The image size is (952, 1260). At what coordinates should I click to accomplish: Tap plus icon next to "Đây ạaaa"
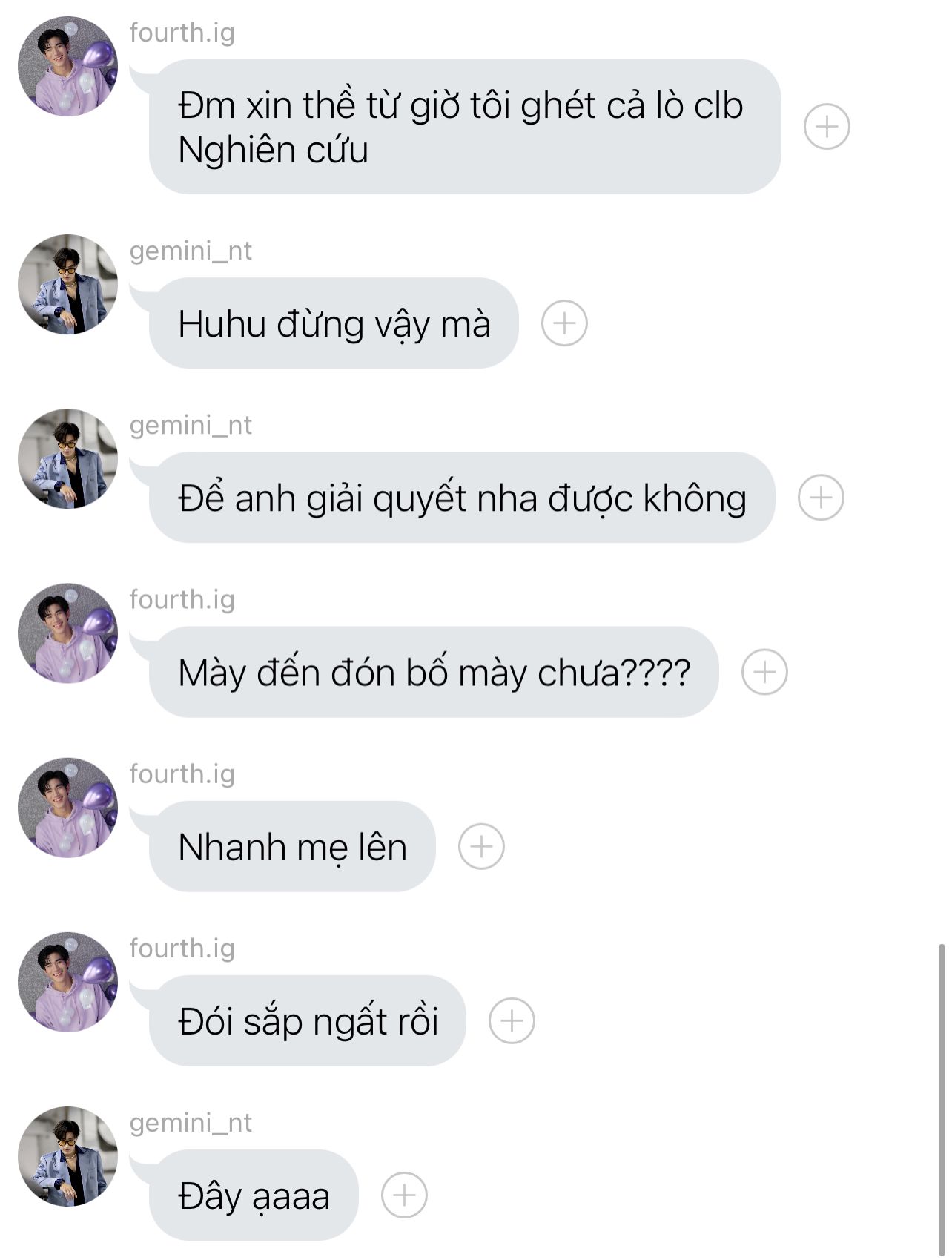click(403, 1195)
